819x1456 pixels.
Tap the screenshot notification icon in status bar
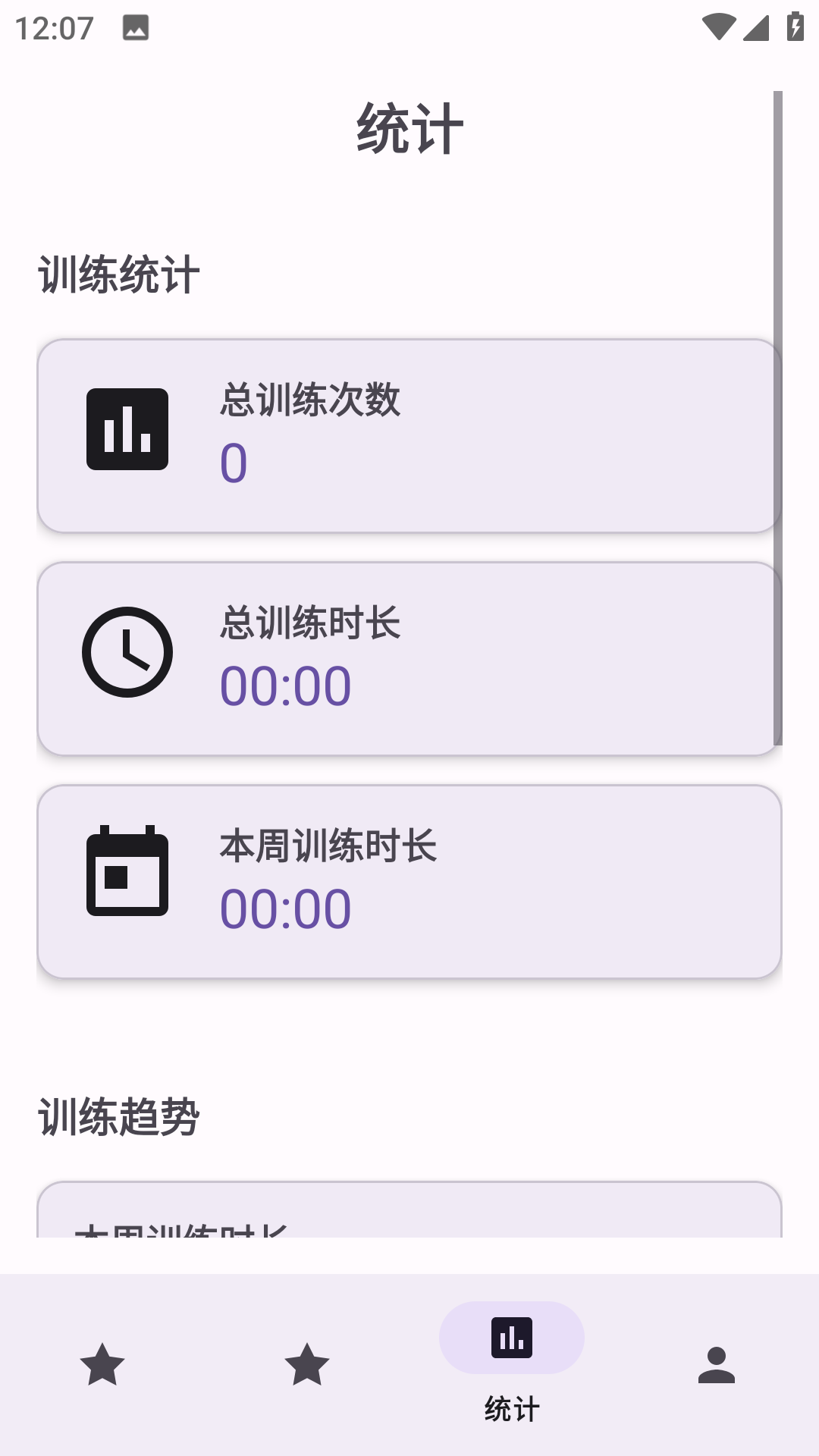tap(136, 29)
